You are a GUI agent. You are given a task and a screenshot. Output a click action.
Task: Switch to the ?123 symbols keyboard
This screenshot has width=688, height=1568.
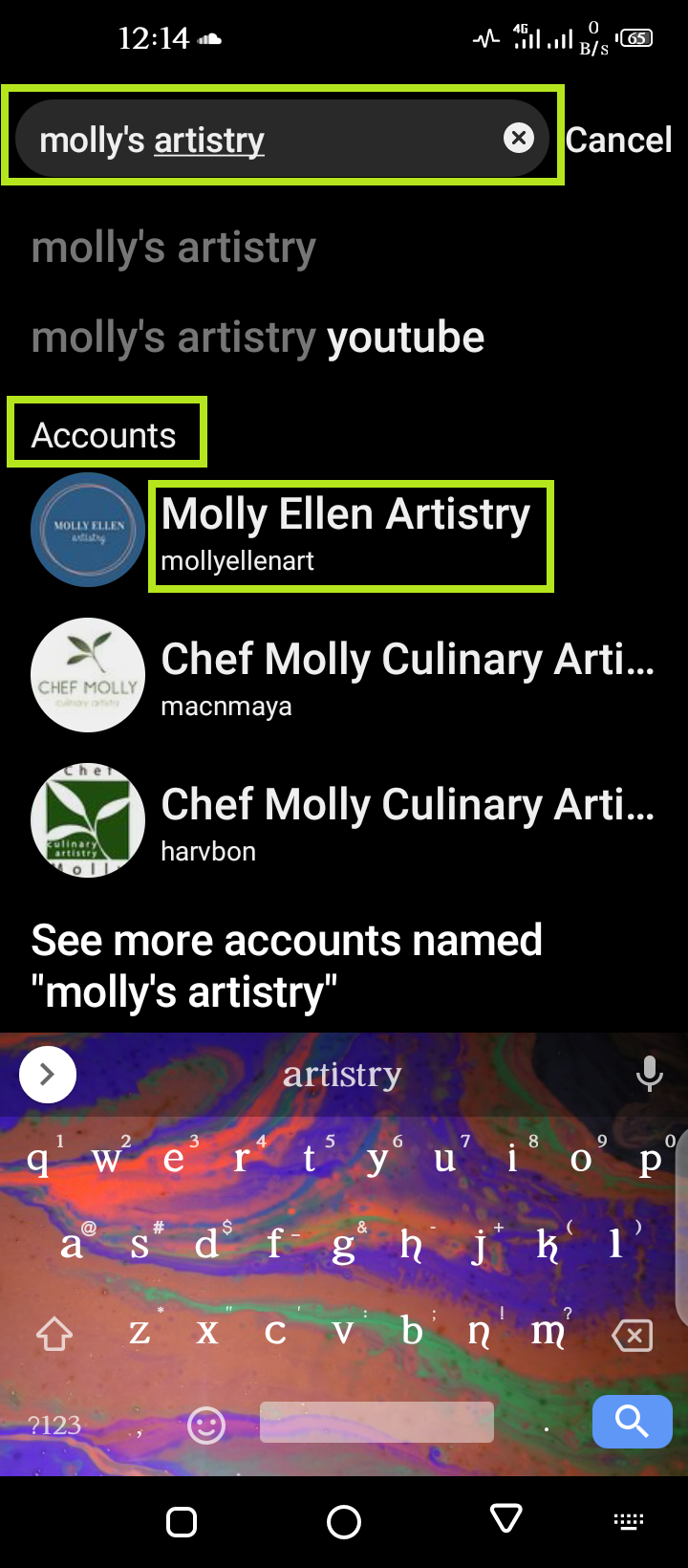point(54,1426)
